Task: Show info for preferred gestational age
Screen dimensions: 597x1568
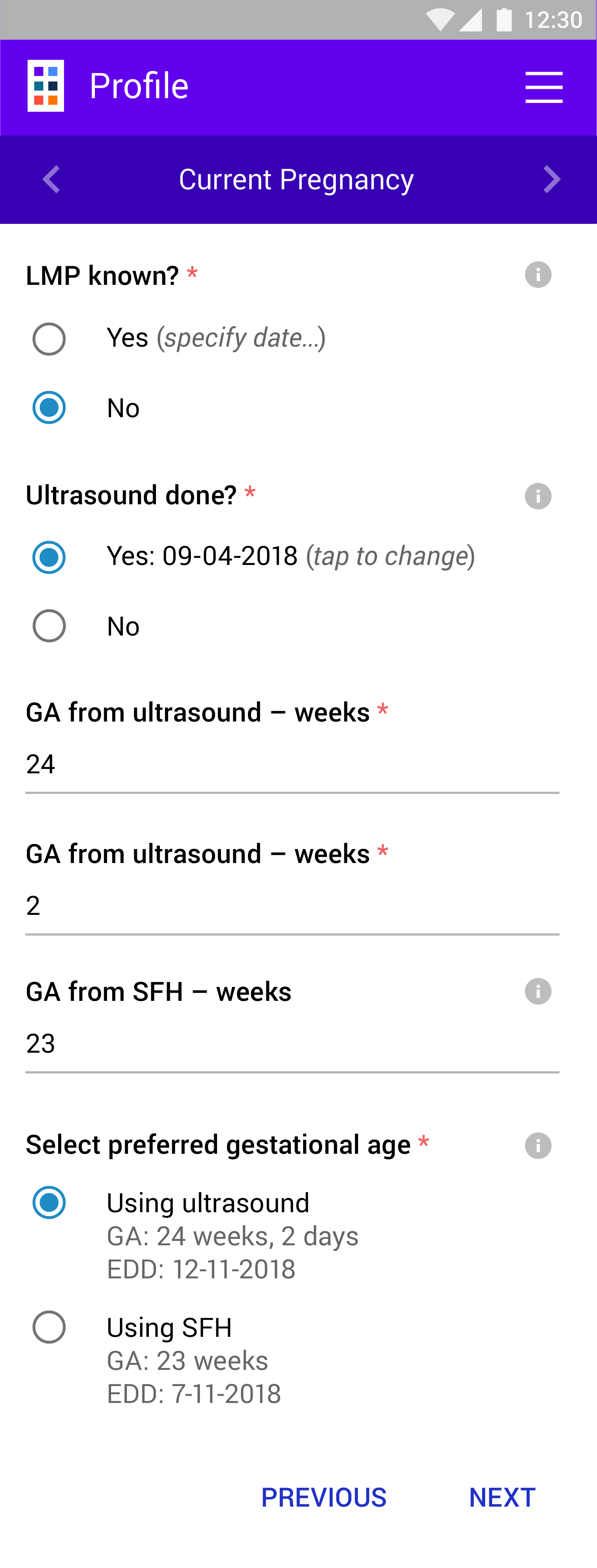Action: coord(537,1146)
